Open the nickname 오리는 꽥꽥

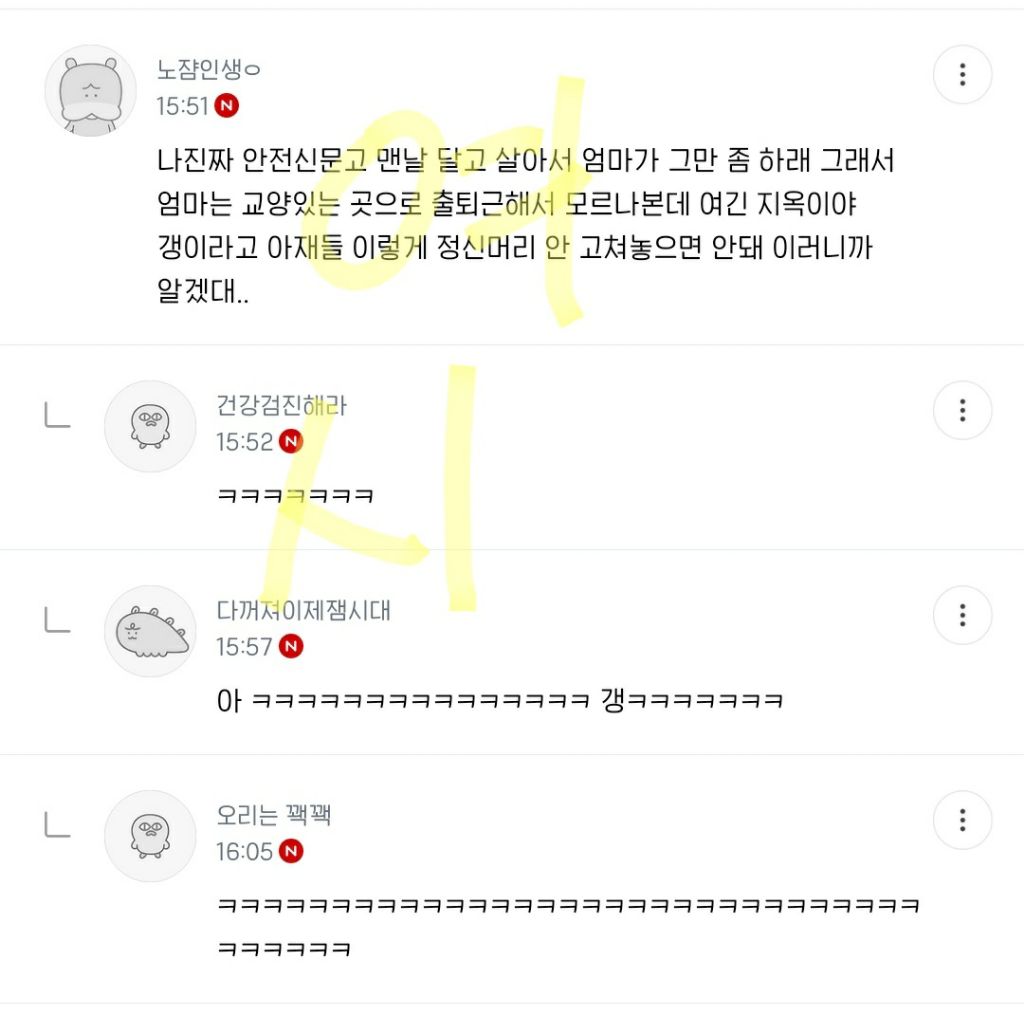click(x=273, y=815)
